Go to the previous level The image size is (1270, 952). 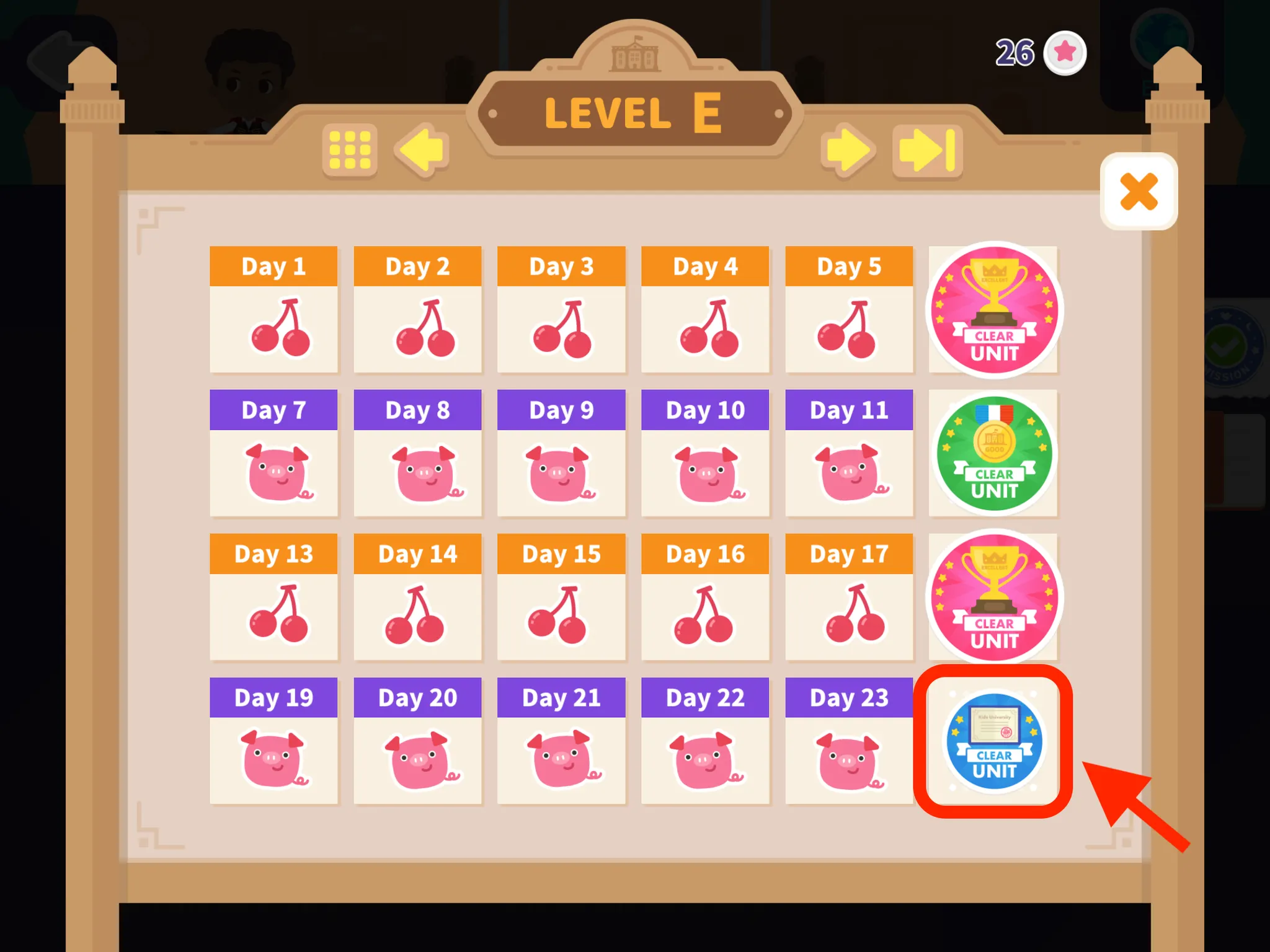tap(422, 150)
